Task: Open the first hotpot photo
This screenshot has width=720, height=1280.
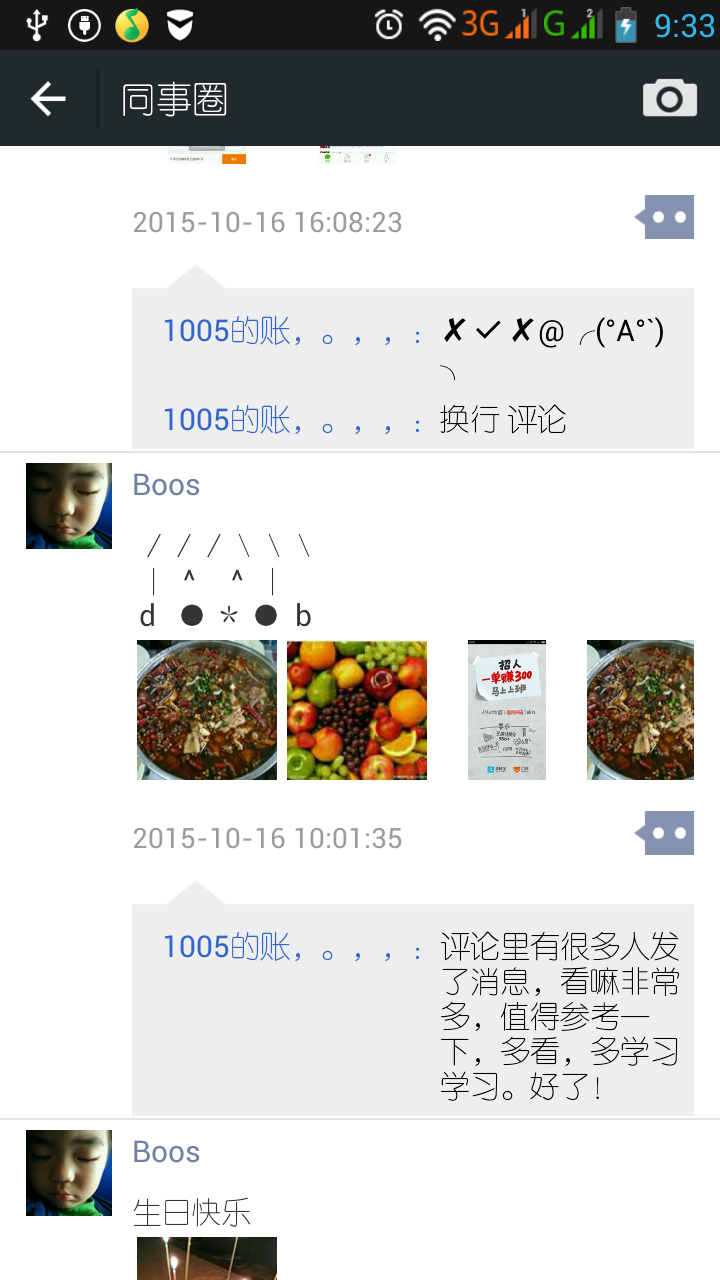Action: [x=207, y=710]
